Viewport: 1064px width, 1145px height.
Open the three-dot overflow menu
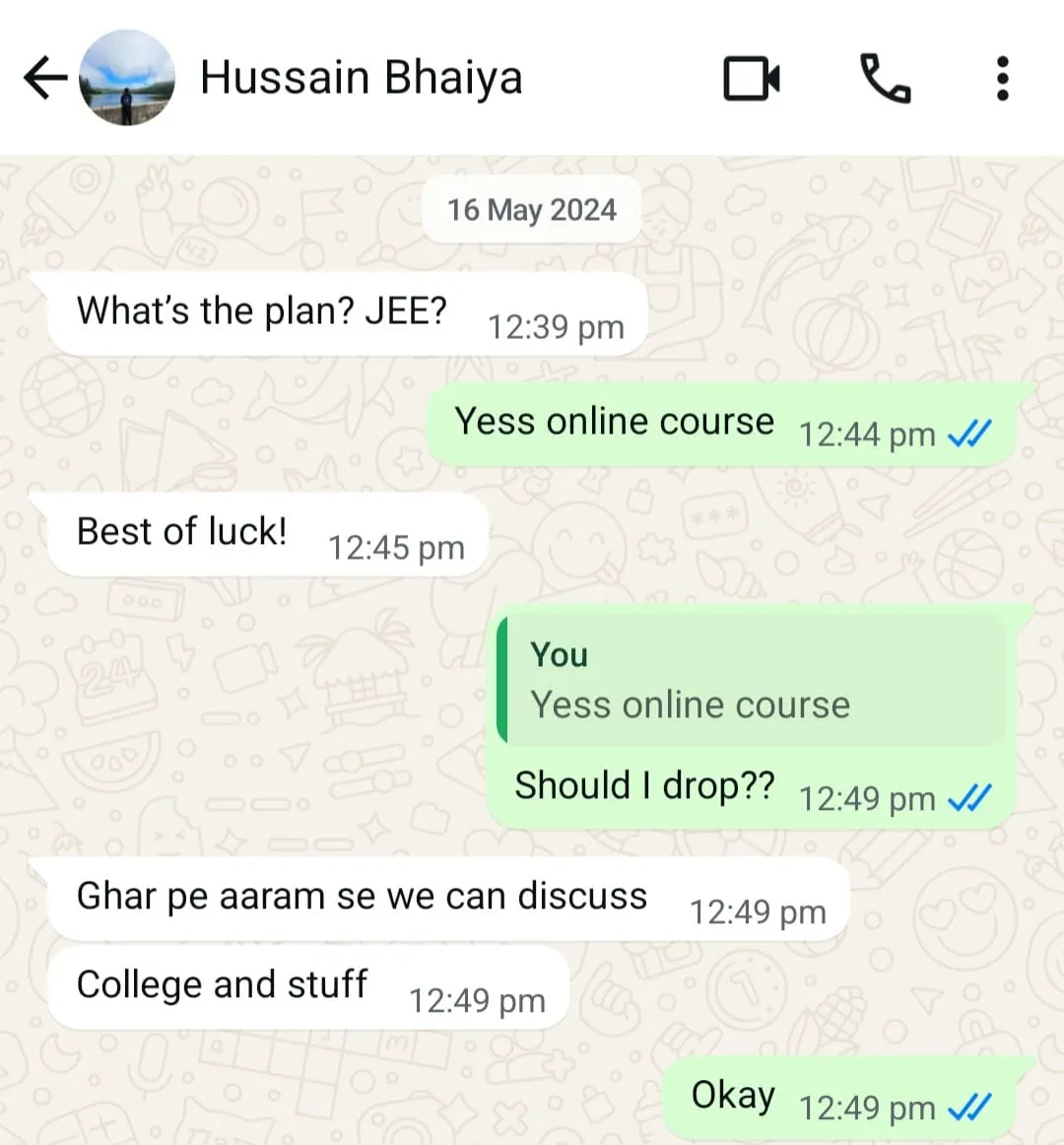[x=1002, y=79]
